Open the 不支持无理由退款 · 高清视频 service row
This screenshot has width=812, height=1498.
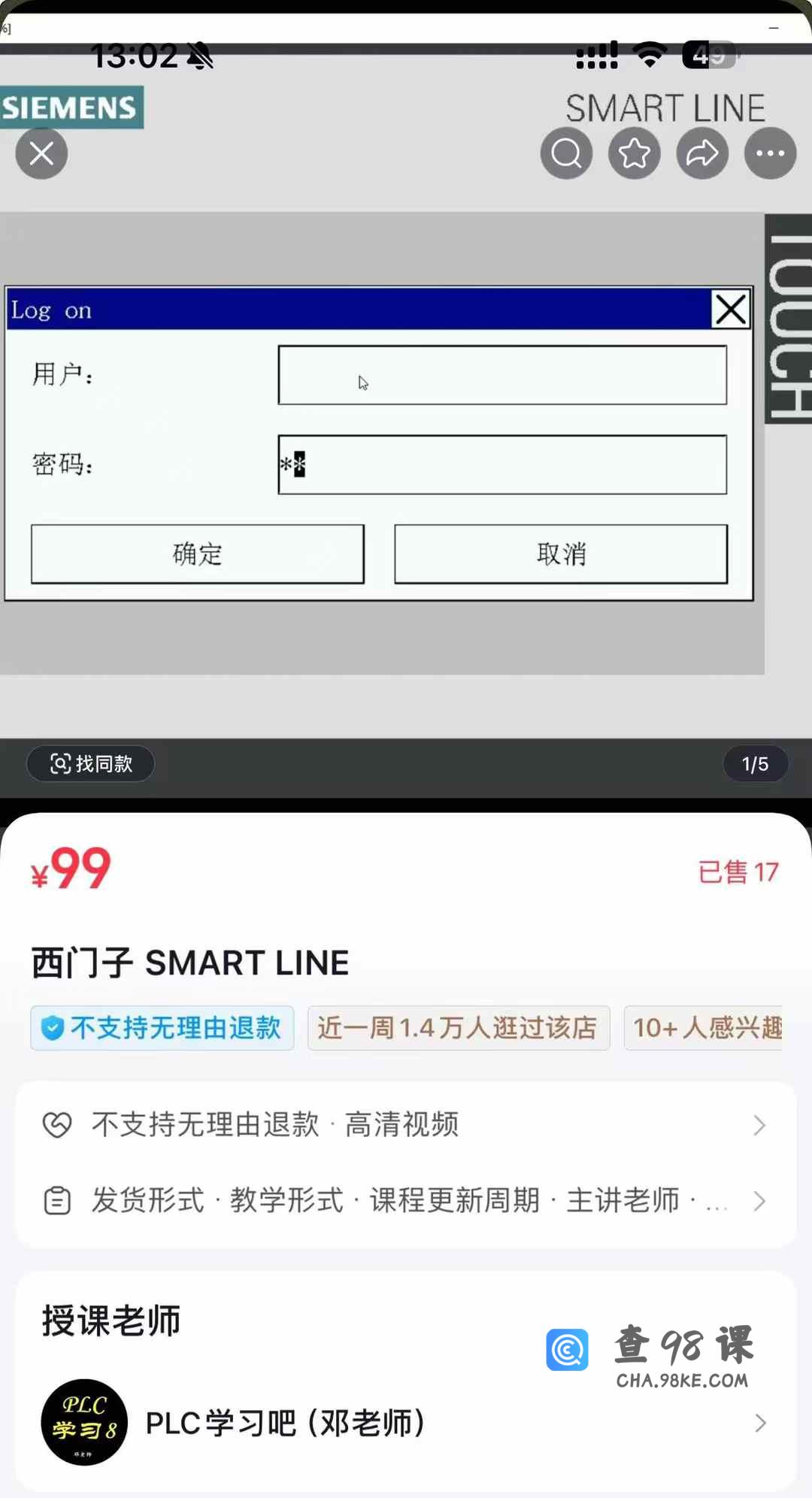tap(406, 1125)
